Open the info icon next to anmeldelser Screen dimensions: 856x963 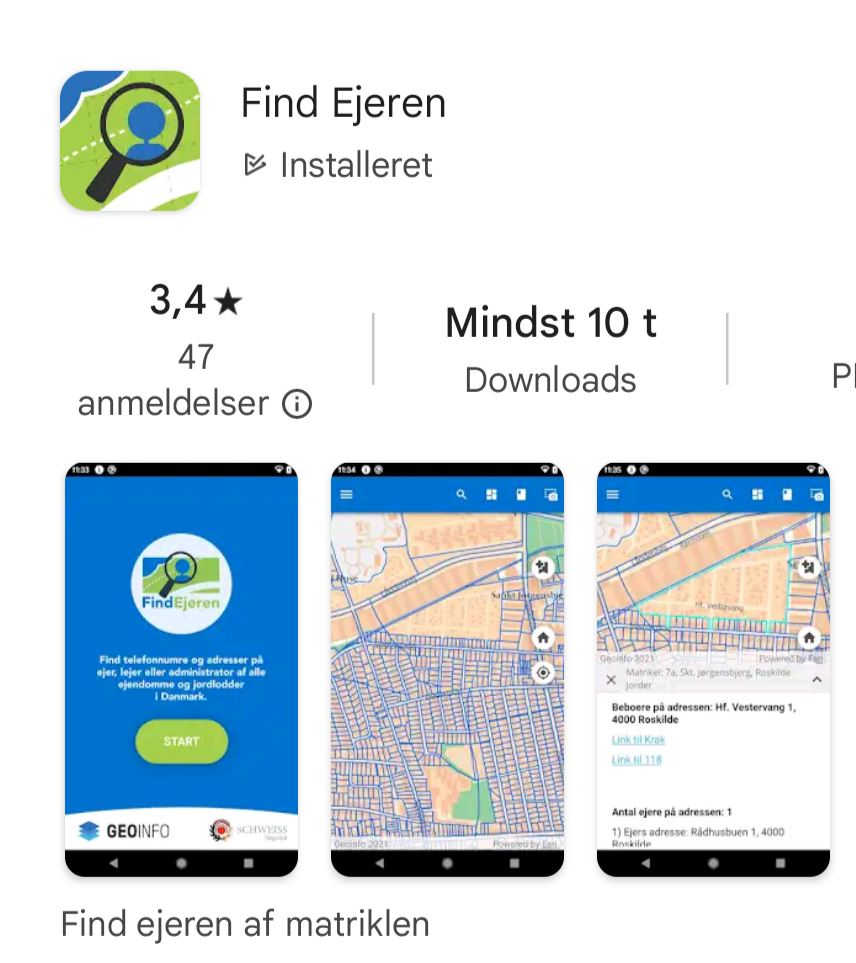297,404
